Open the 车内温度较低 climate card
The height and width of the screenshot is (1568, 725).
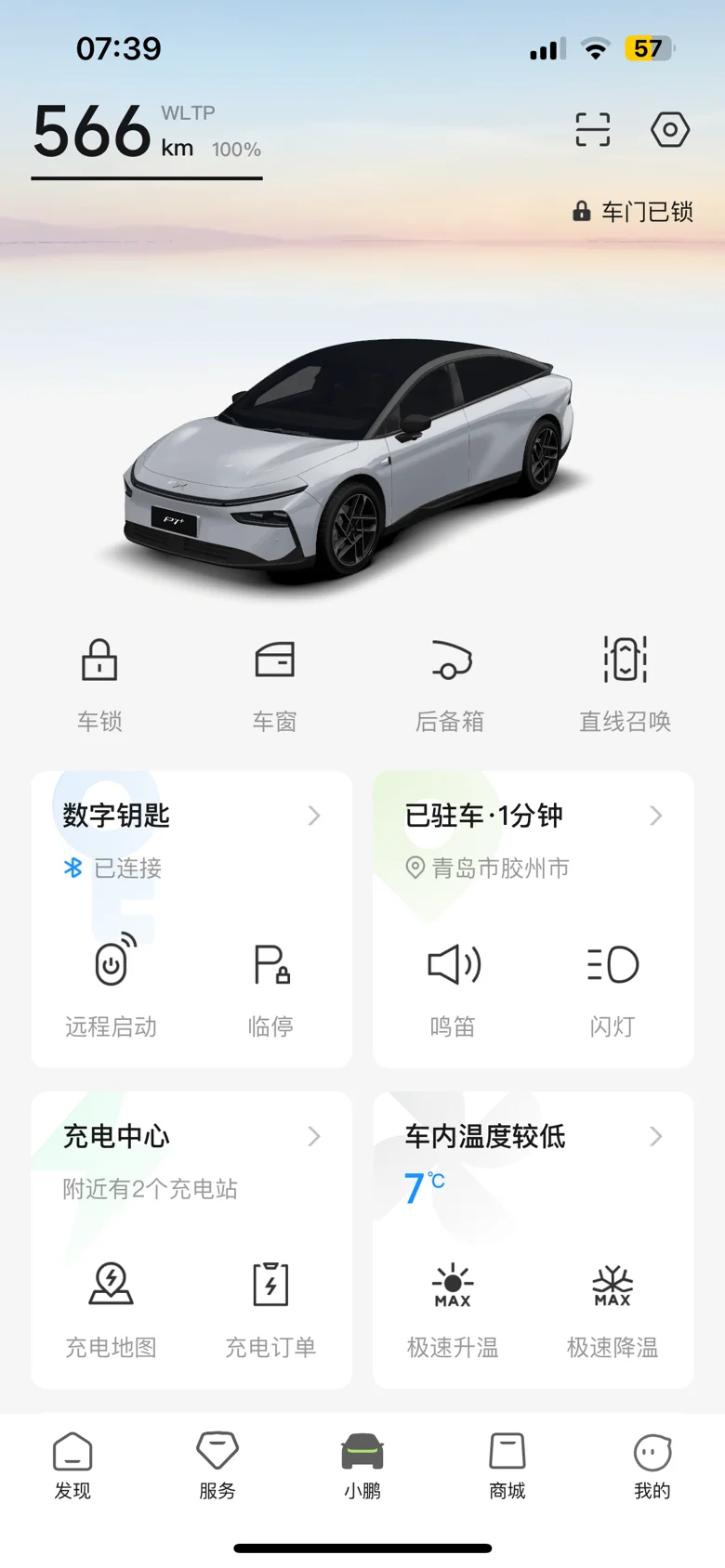[533, 1137]
